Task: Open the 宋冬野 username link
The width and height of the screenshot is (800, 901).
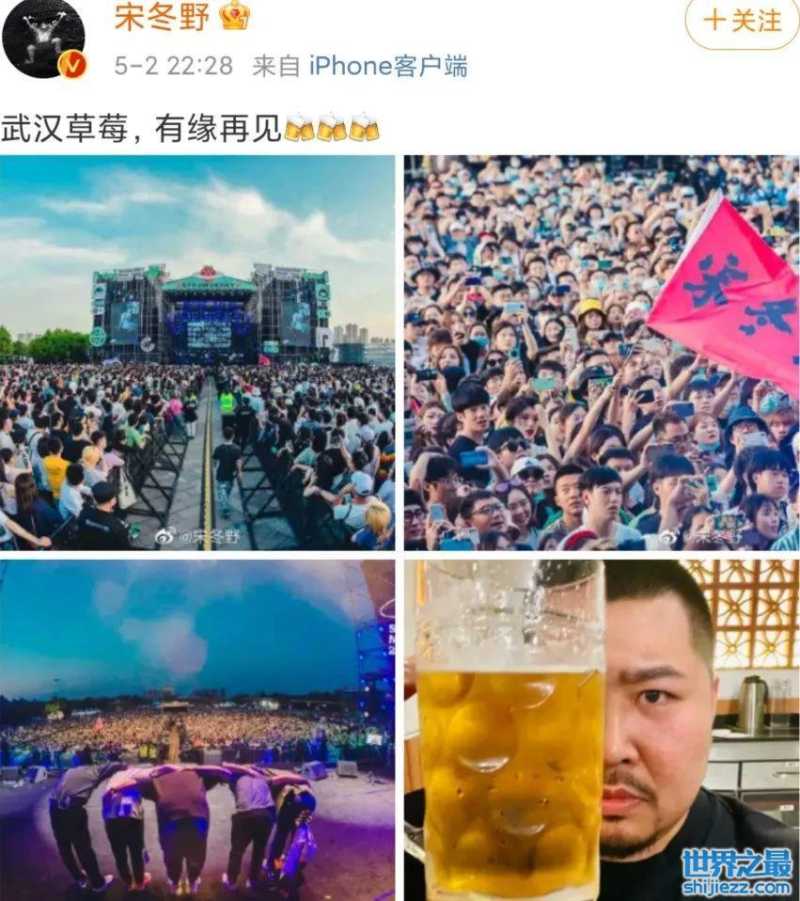Action: point(162,17)
